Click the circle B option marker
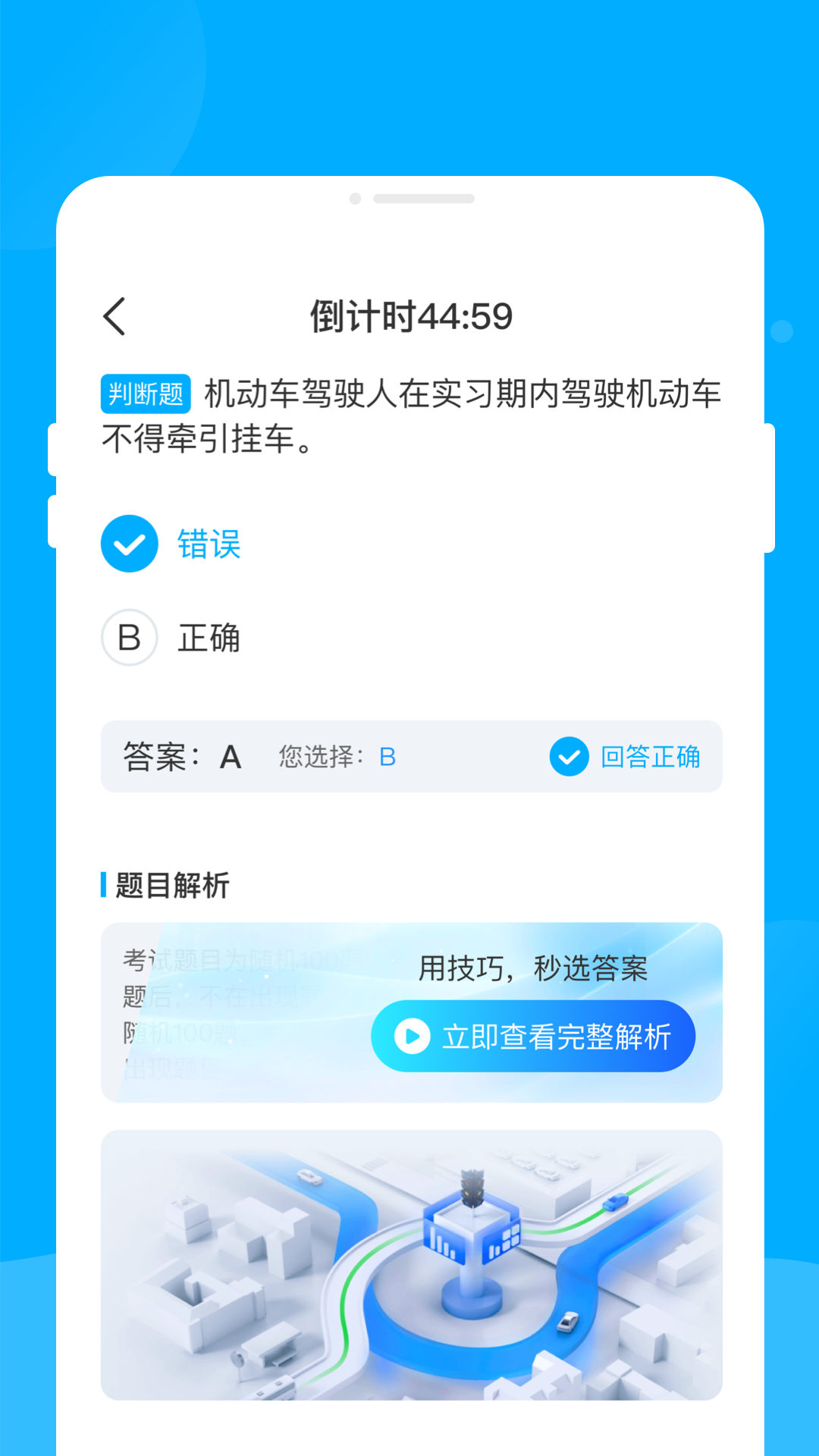 point(129,638)
